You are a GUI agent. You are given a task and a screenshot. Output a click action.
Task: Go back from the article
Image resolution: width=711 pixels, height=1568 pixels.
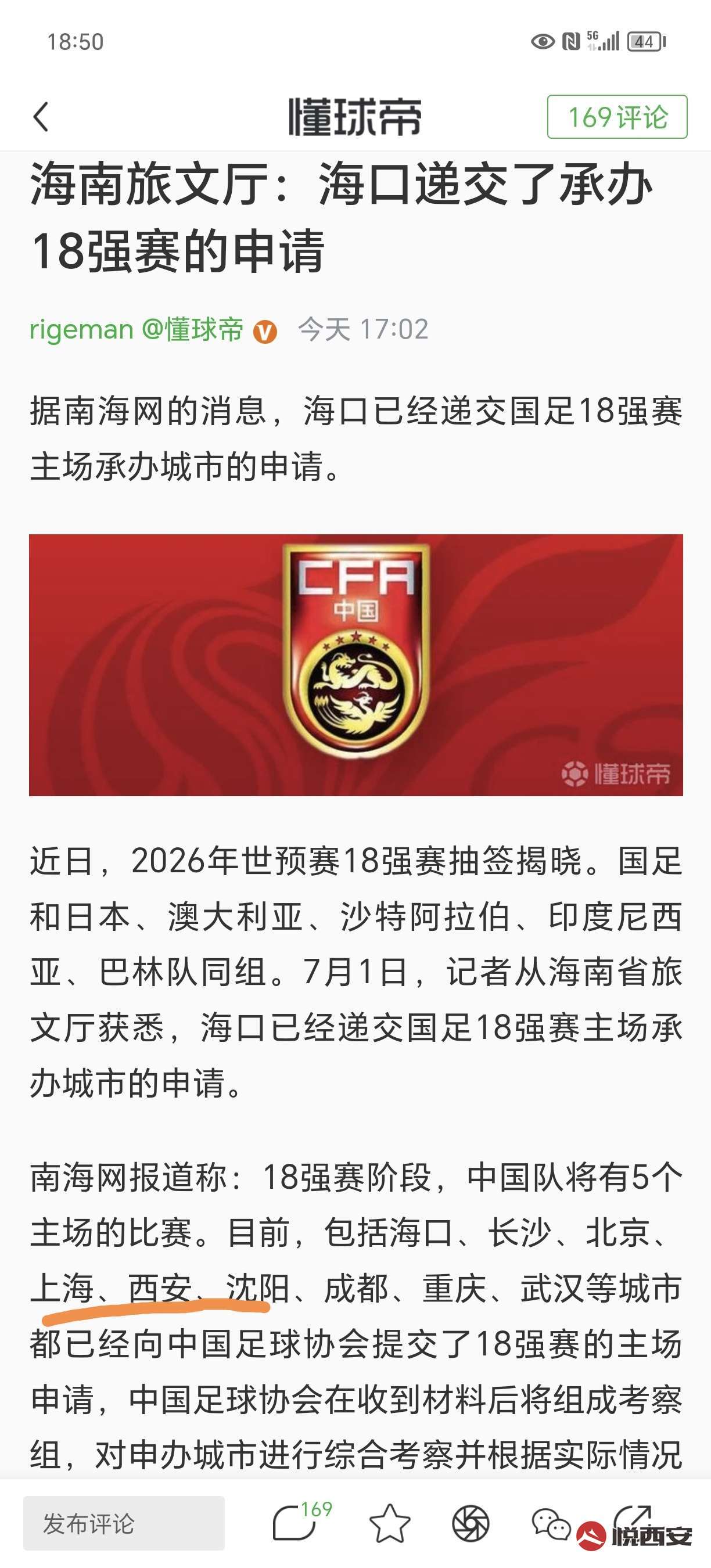41,116
